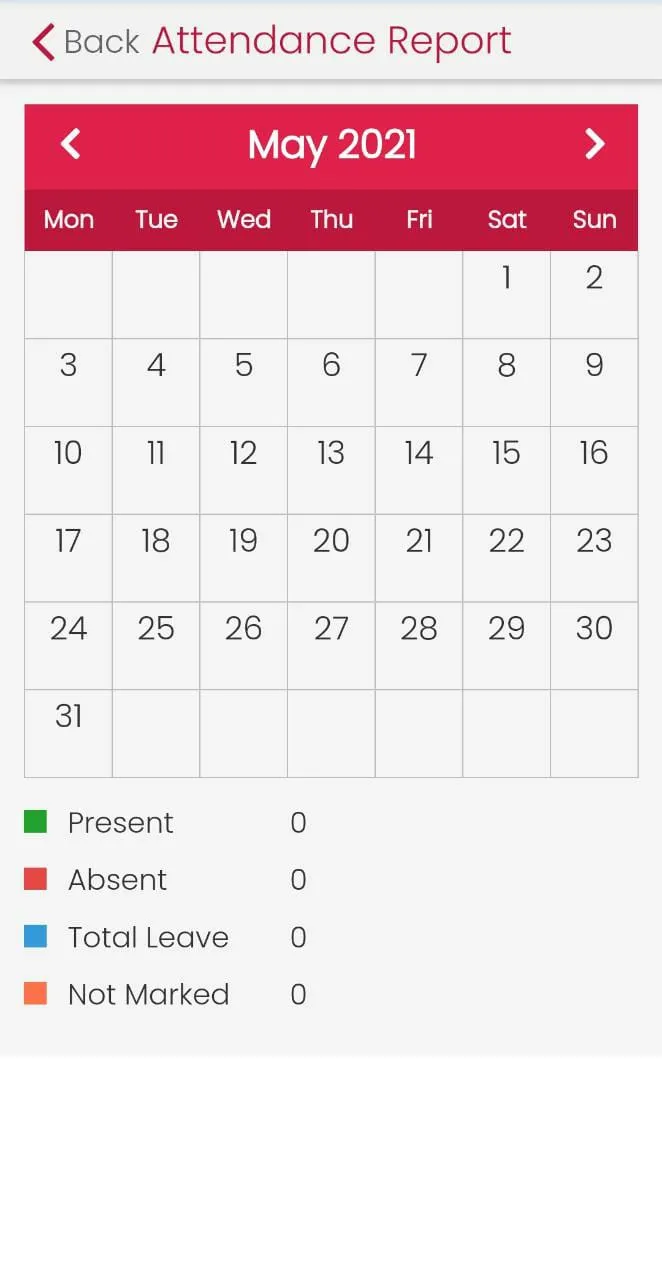Tap date 20 in the calendar

(x=331, y=558)
